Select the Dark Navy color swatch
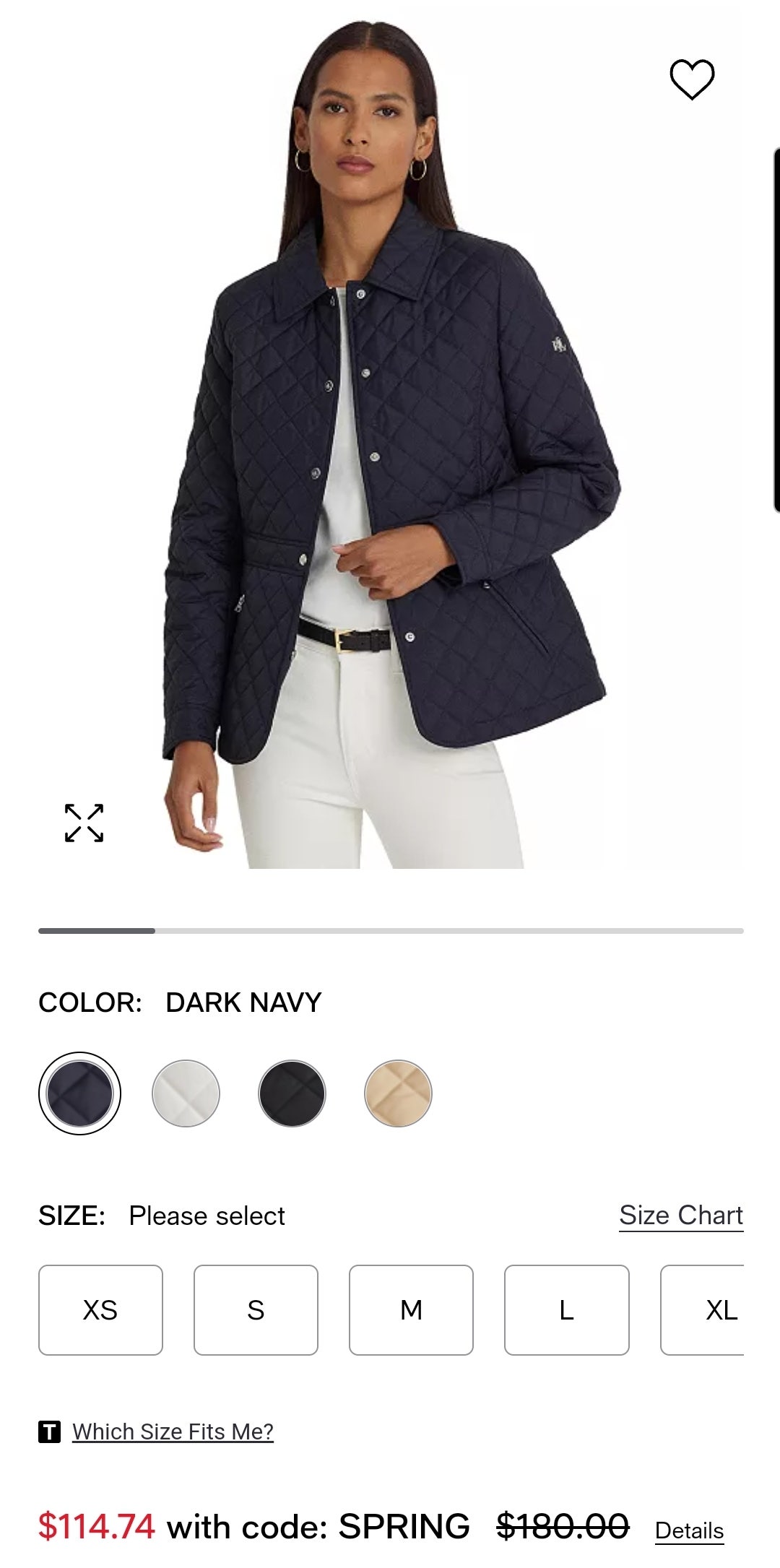The image size is (780, 1568). coord(79,1093)
